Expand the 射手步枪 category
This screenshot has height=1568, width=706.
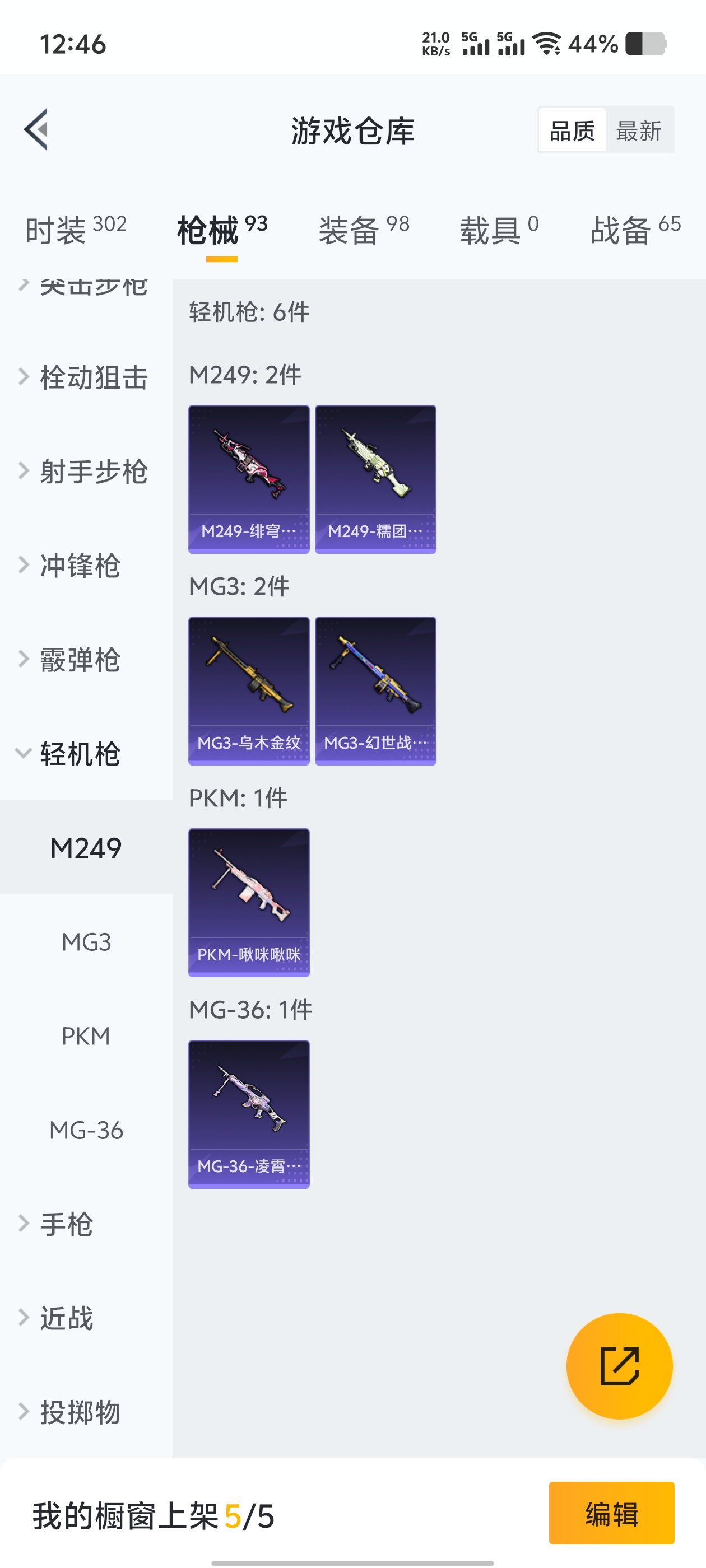[x=86, y=472]
